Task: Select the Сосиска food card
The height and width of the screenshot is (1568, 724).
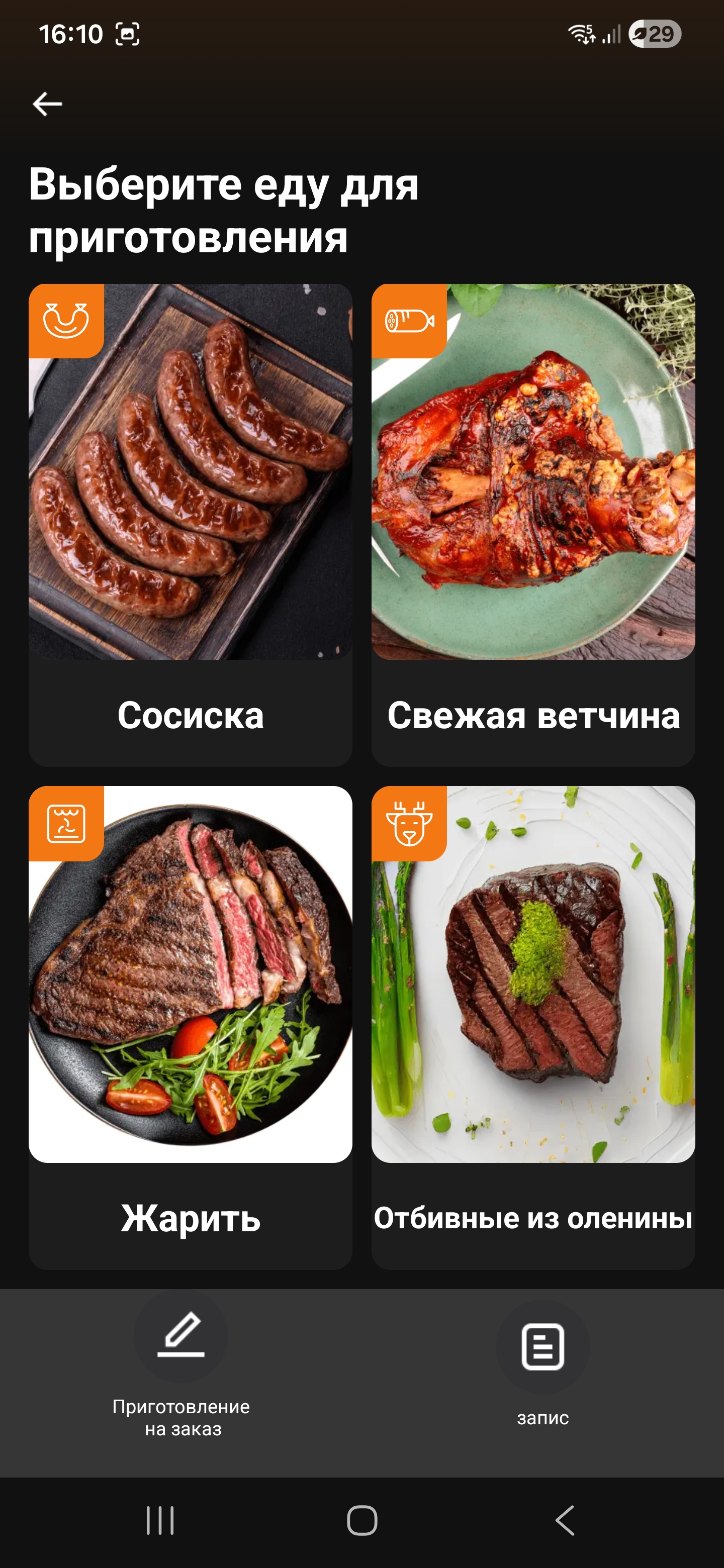Action: 190,524
